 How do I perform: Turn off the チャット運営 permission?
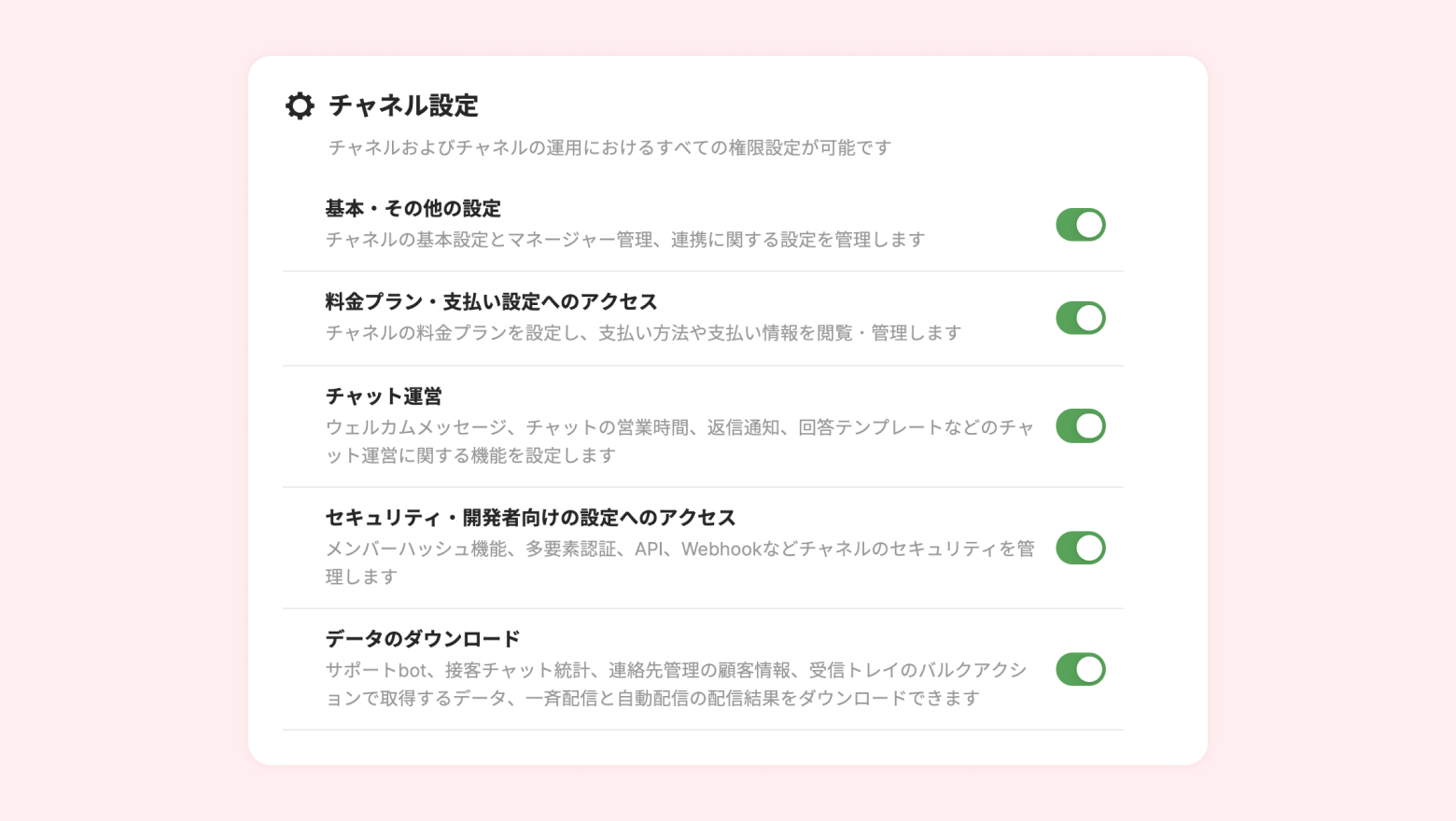pyautogui.click(x=1080, y=426)
